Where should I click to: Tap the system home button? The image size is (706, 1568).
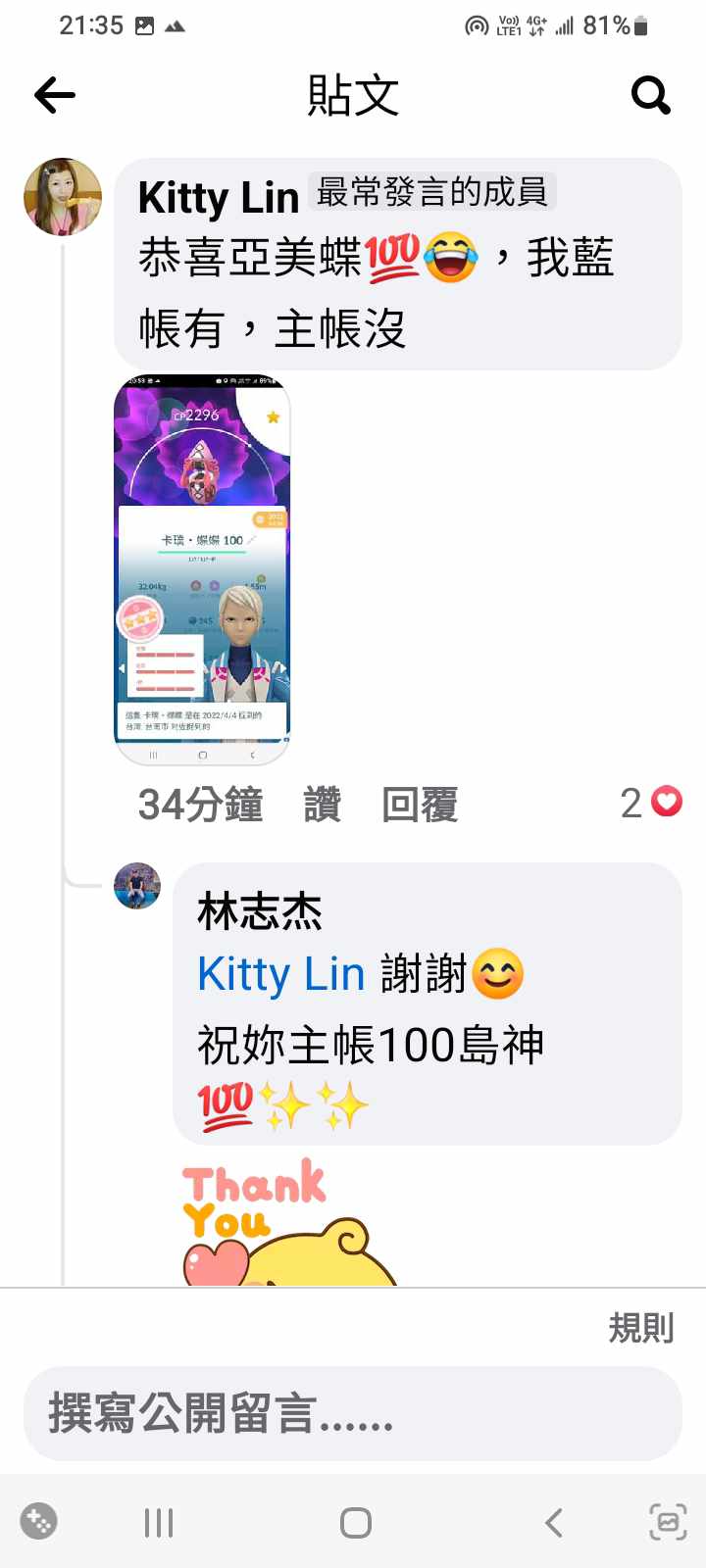coord(355,1523)
